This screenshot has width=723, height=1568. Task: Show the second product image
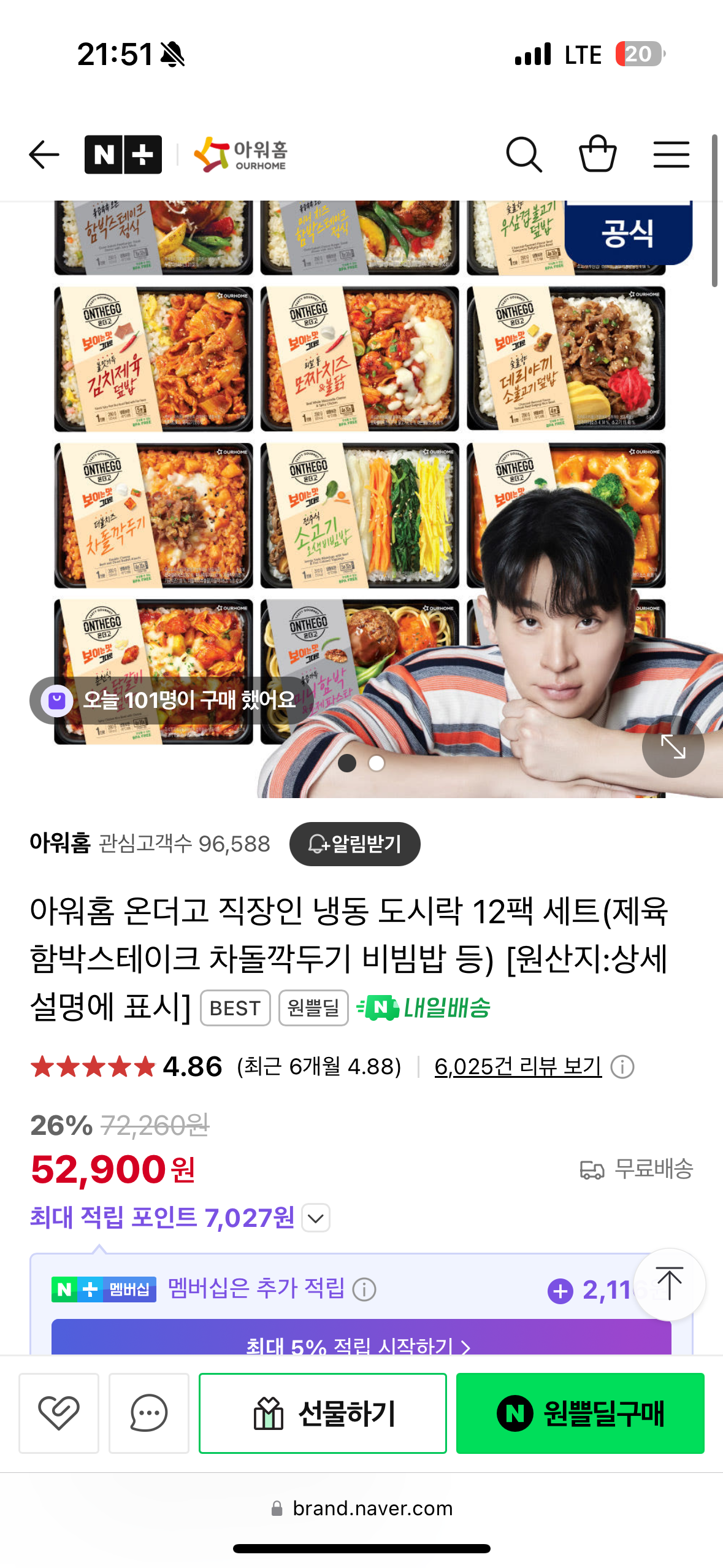[x=377, y=763]
